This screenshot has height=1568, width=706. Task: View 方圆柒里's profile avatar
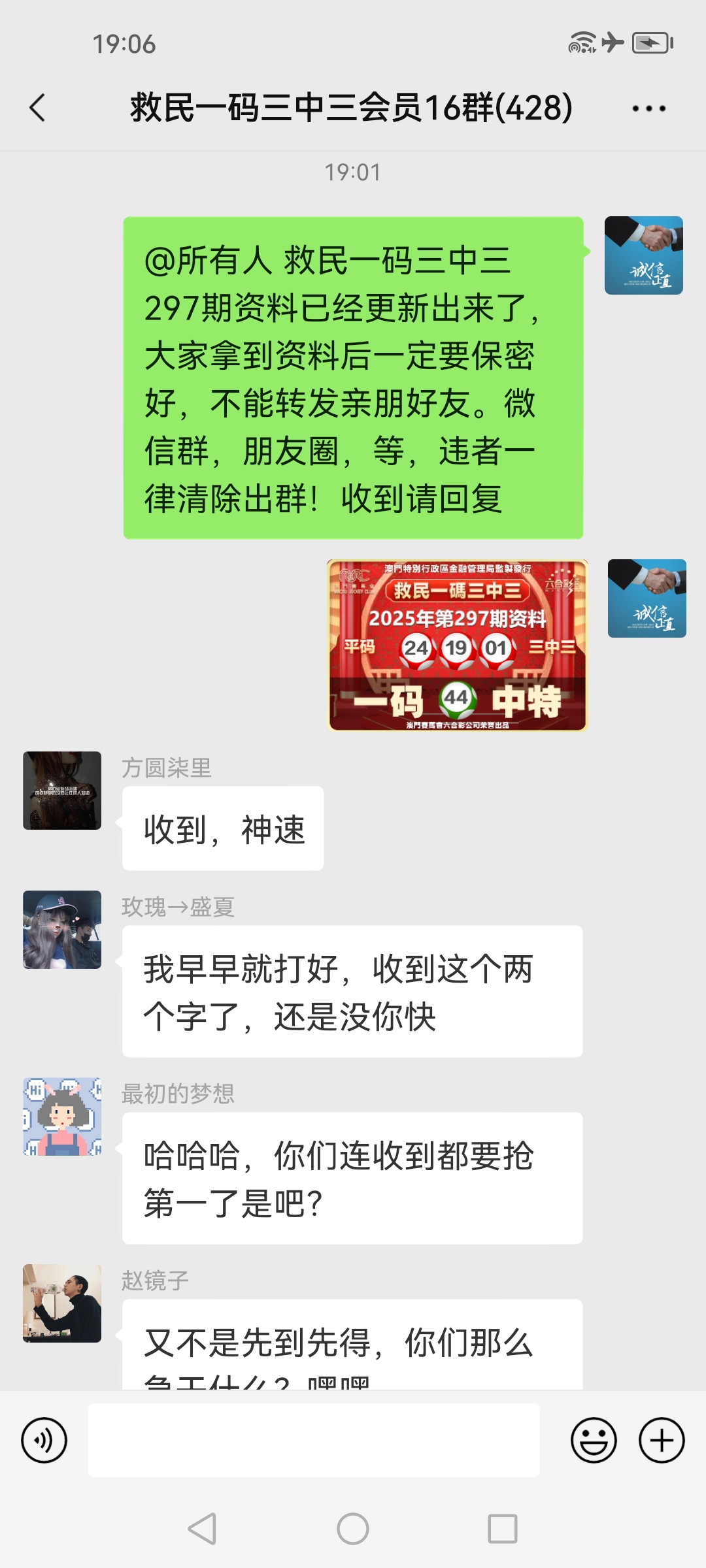pos(62,791)
